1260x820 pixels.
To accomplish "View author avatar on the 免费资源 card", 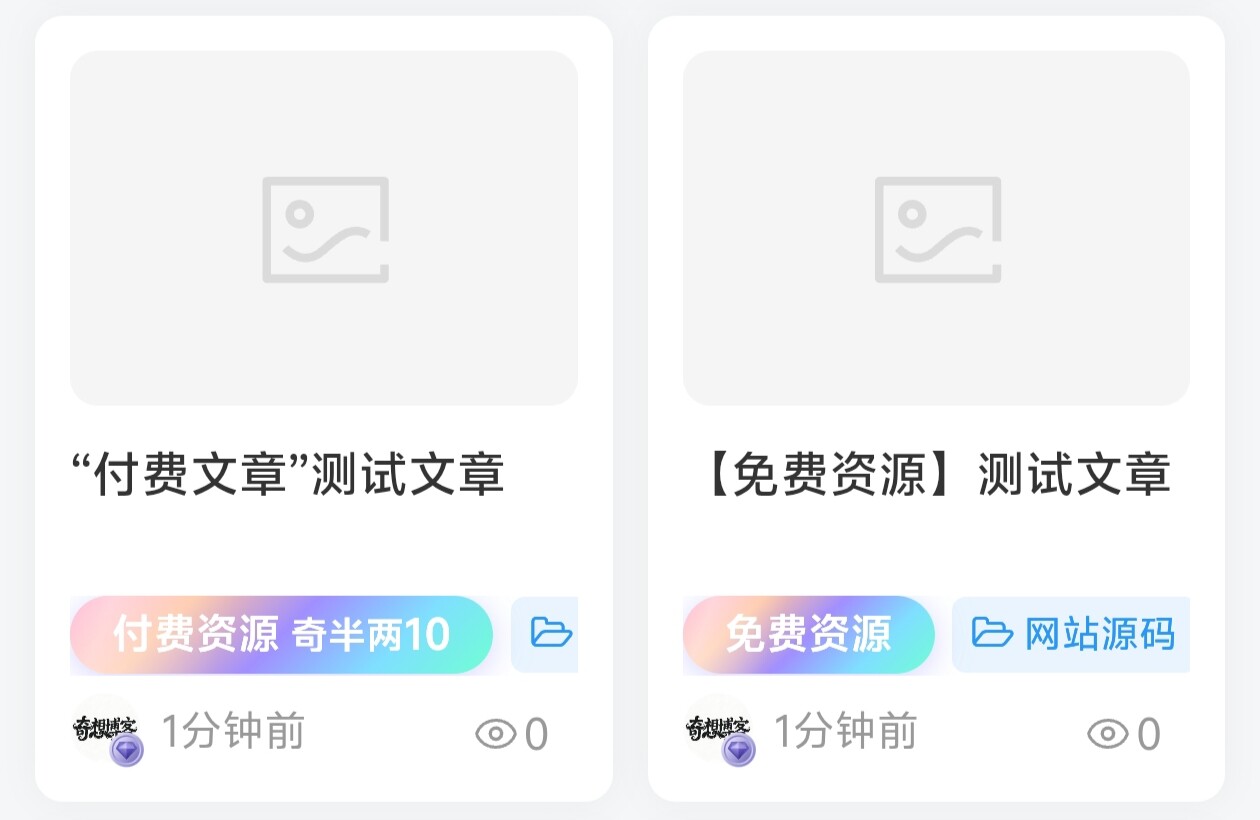I will 718,729.
